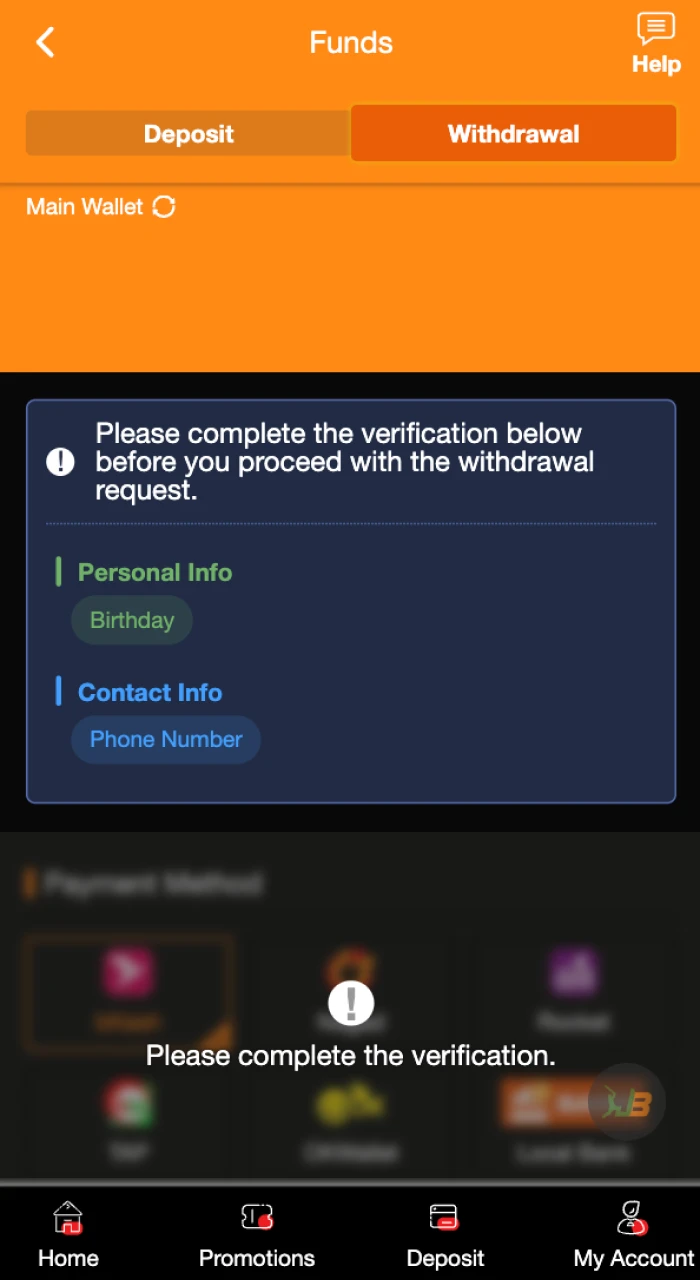700x1280 pixels.
Task: Switch to the Deposit tab
Action: (188, 134)
